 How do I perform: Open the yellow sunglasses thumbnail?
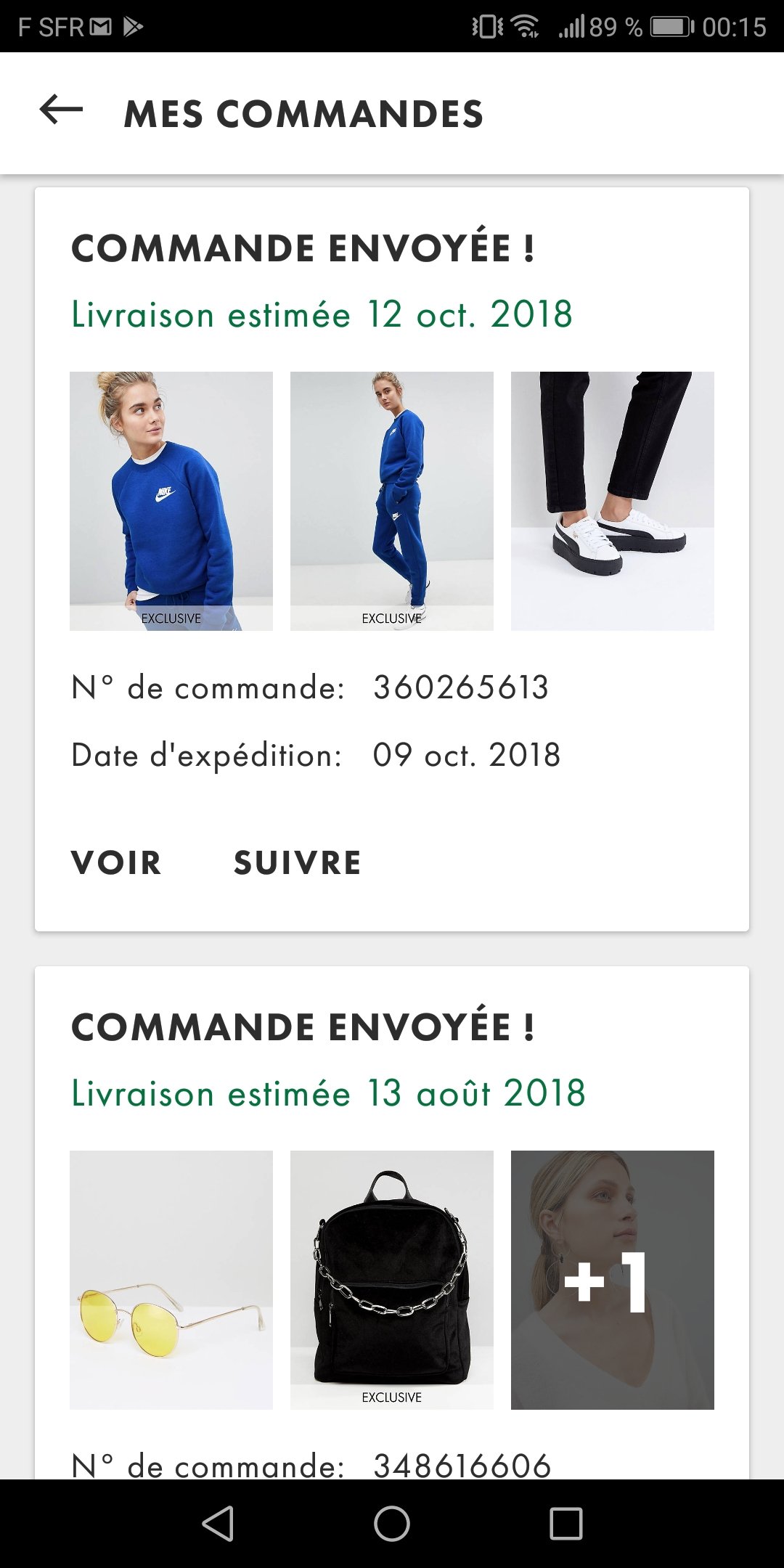[x=171, y=1279]
